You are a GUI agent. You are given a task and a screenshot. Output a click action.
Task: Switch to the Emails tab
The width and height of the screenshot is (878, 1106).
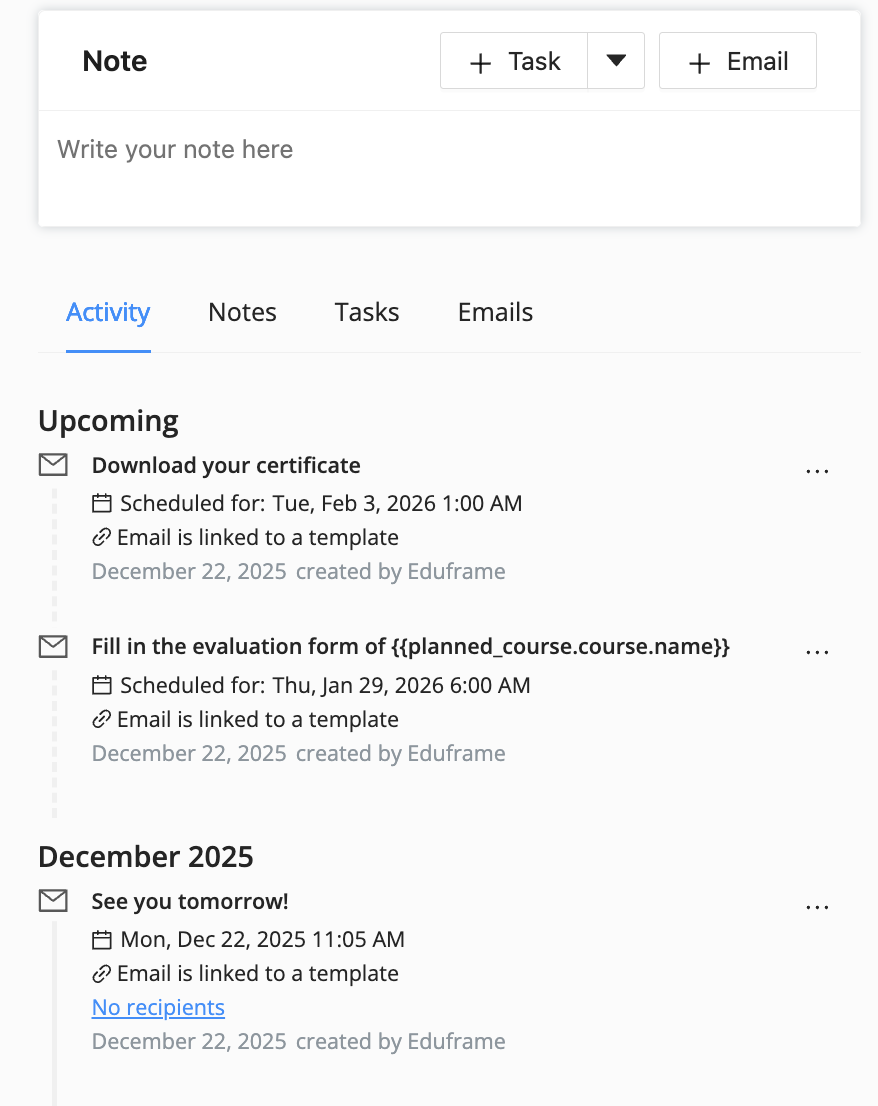(x=495, y=313)
